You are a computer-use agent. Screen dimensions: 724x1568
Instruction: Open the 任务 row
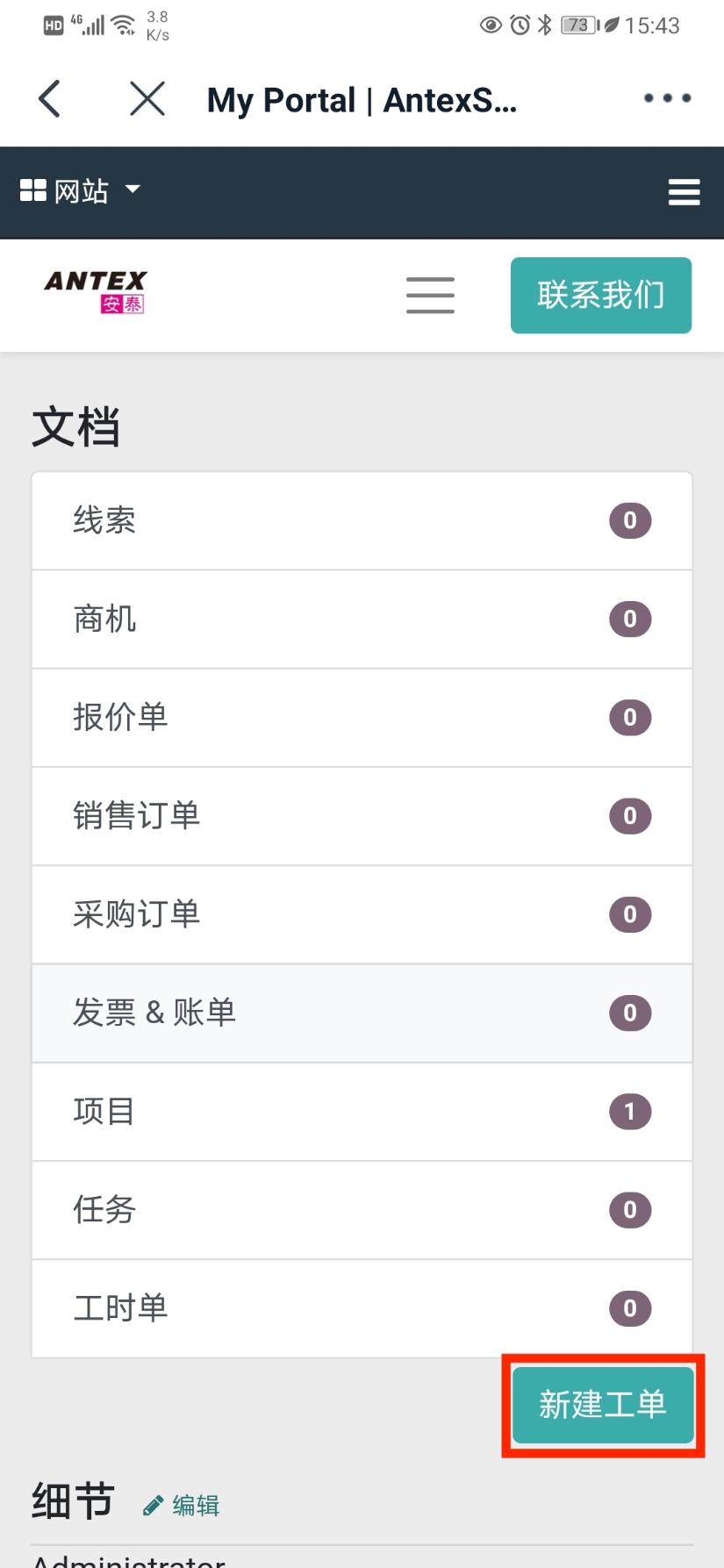point(362,1210)
